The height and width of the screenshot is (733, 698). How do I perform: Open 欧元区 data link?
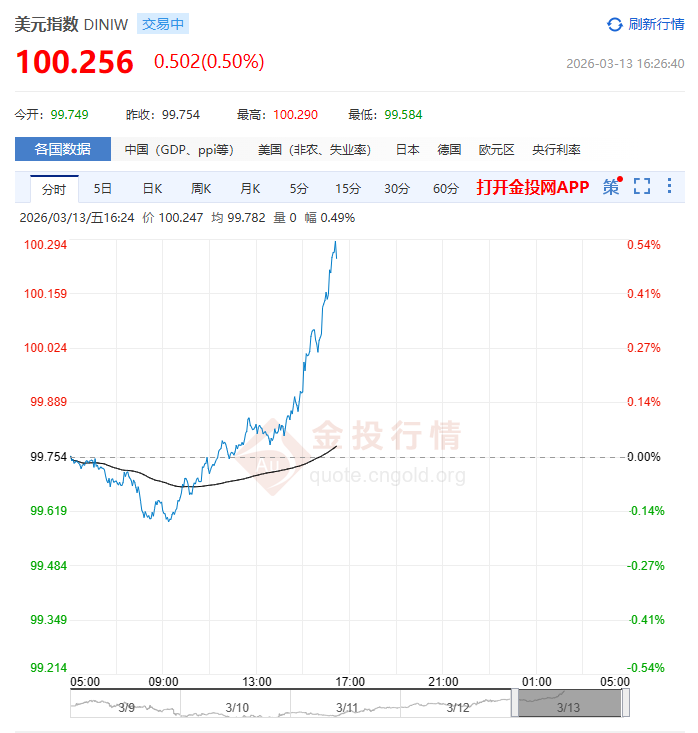(x=496, y=150)
